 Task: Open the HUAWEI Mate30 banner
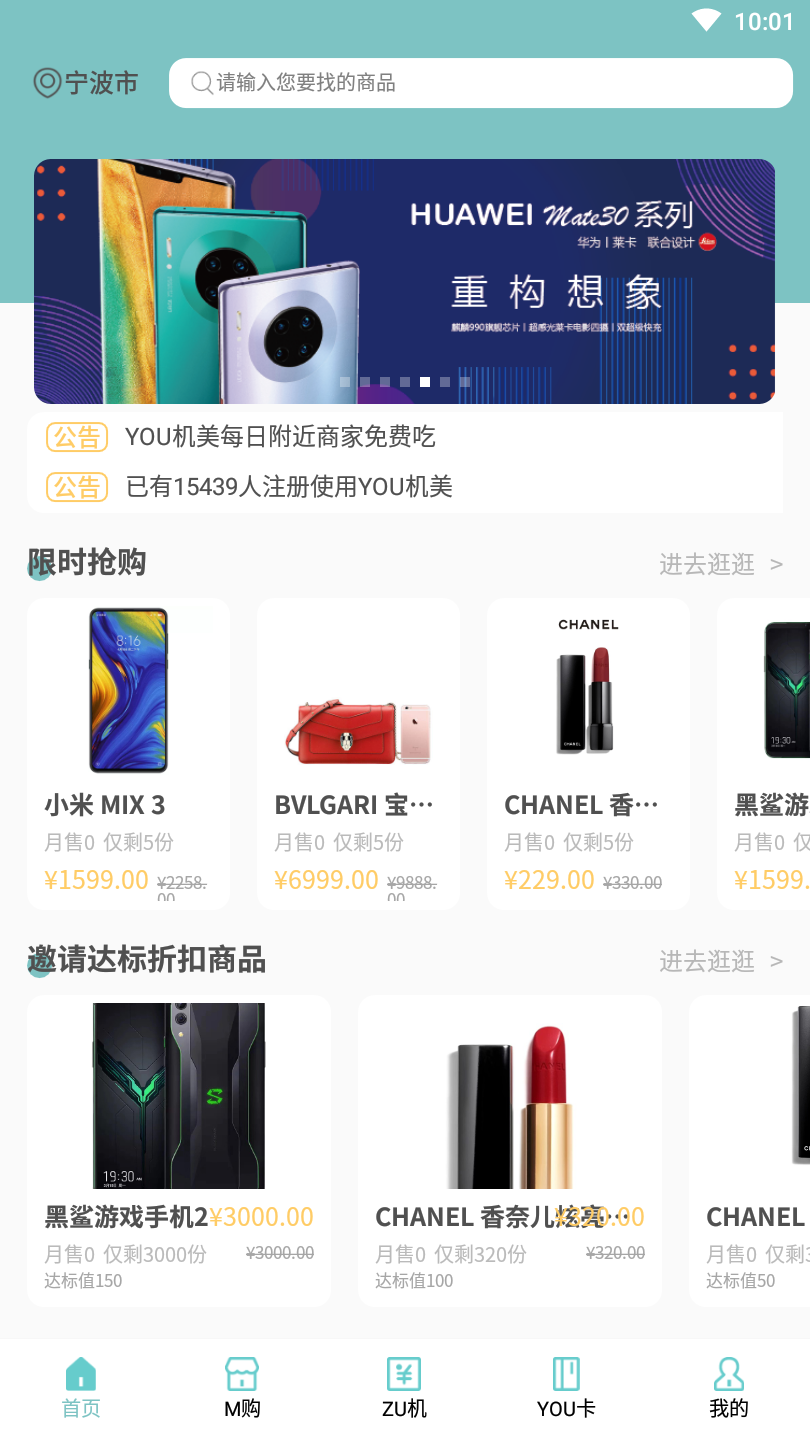click(x=404, y=281)
